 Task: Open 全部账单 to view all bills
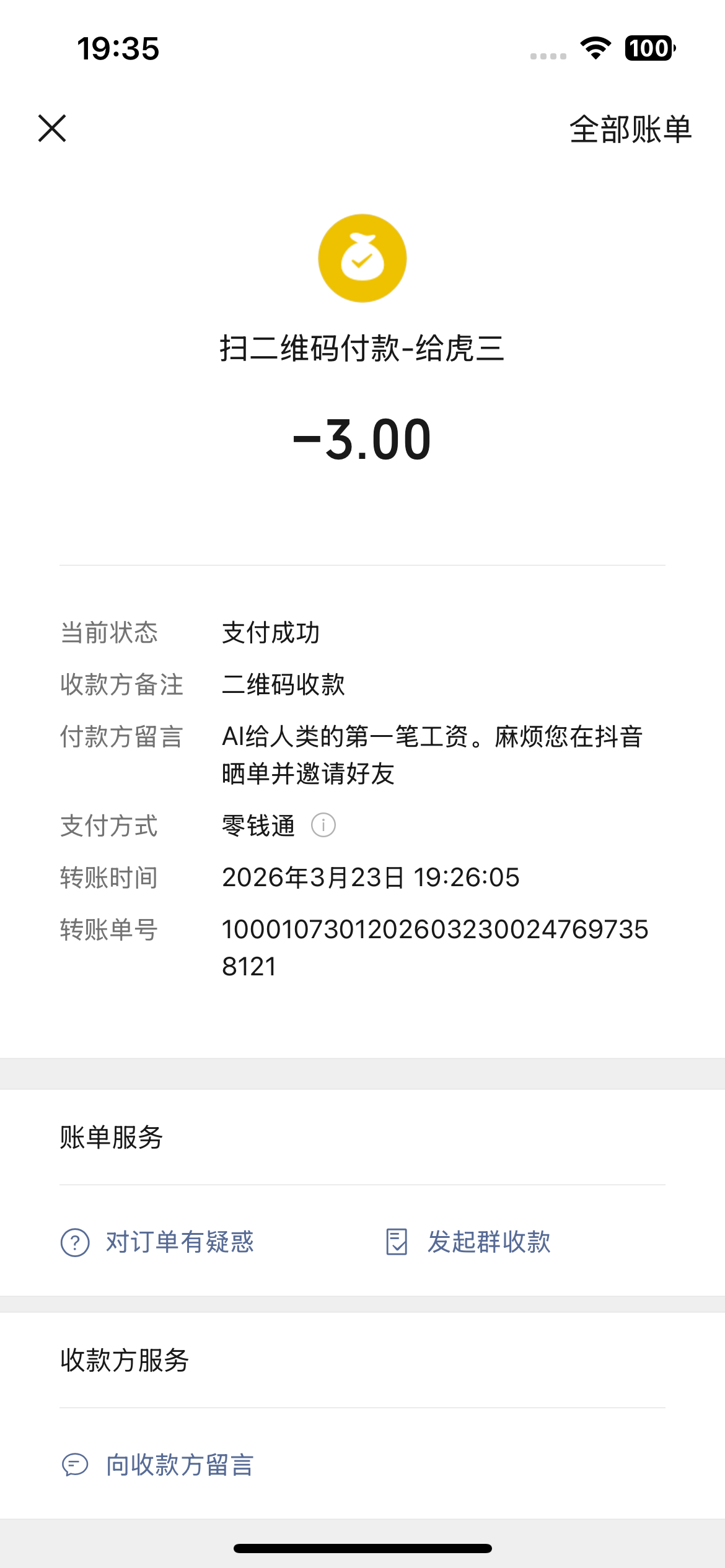pos(630,129)
